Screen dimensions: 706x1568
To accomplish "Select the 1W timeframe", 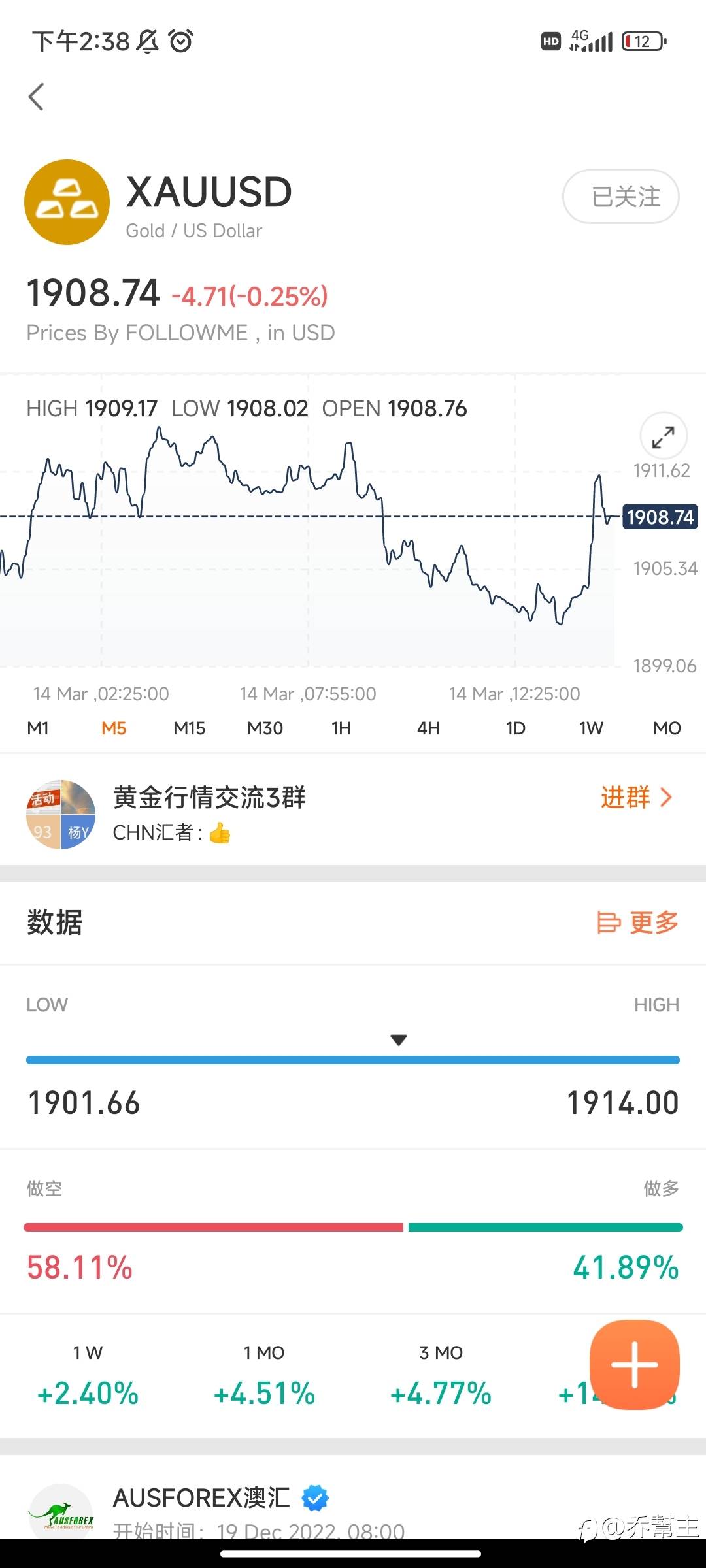I will click(x=591, y=728).
